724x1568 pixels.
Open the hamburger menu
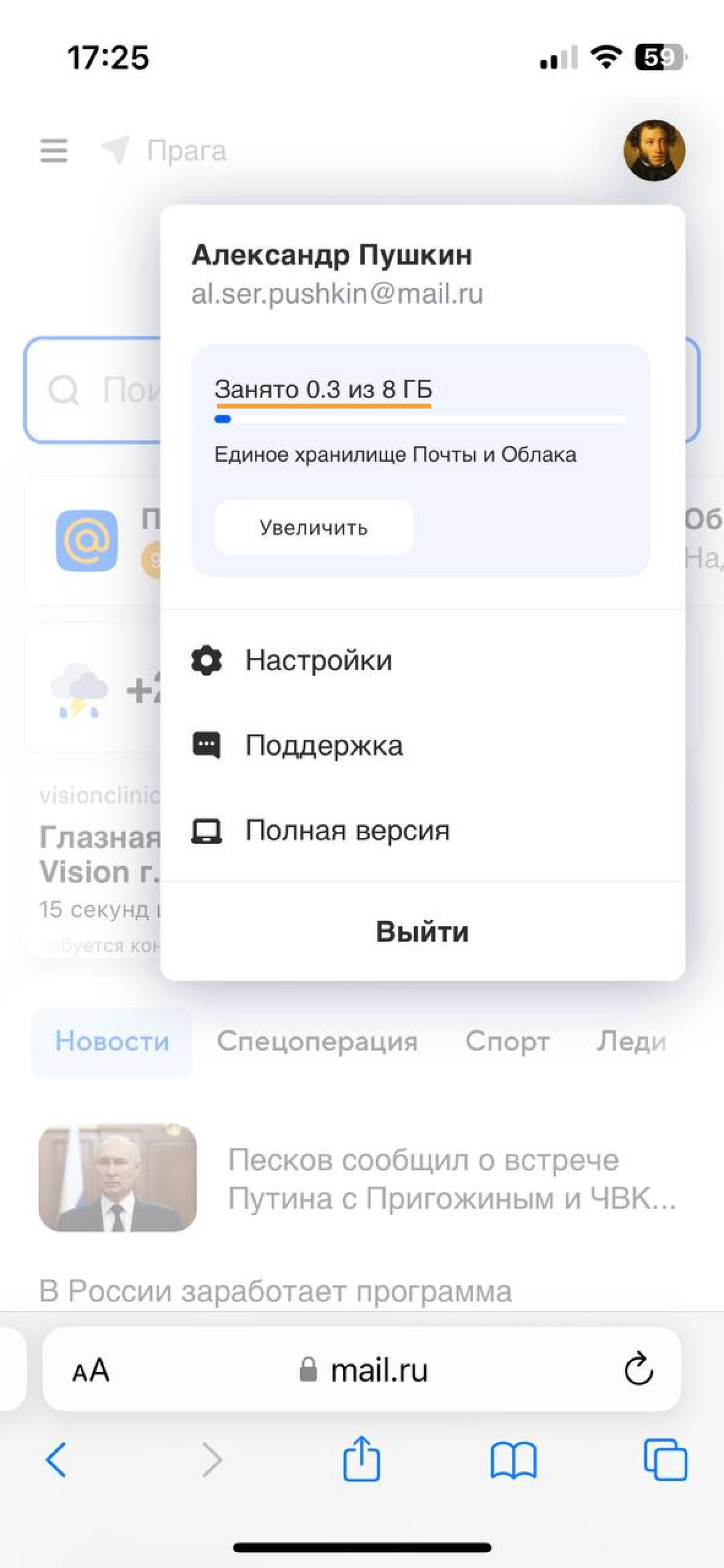click(x=54, y=151)
